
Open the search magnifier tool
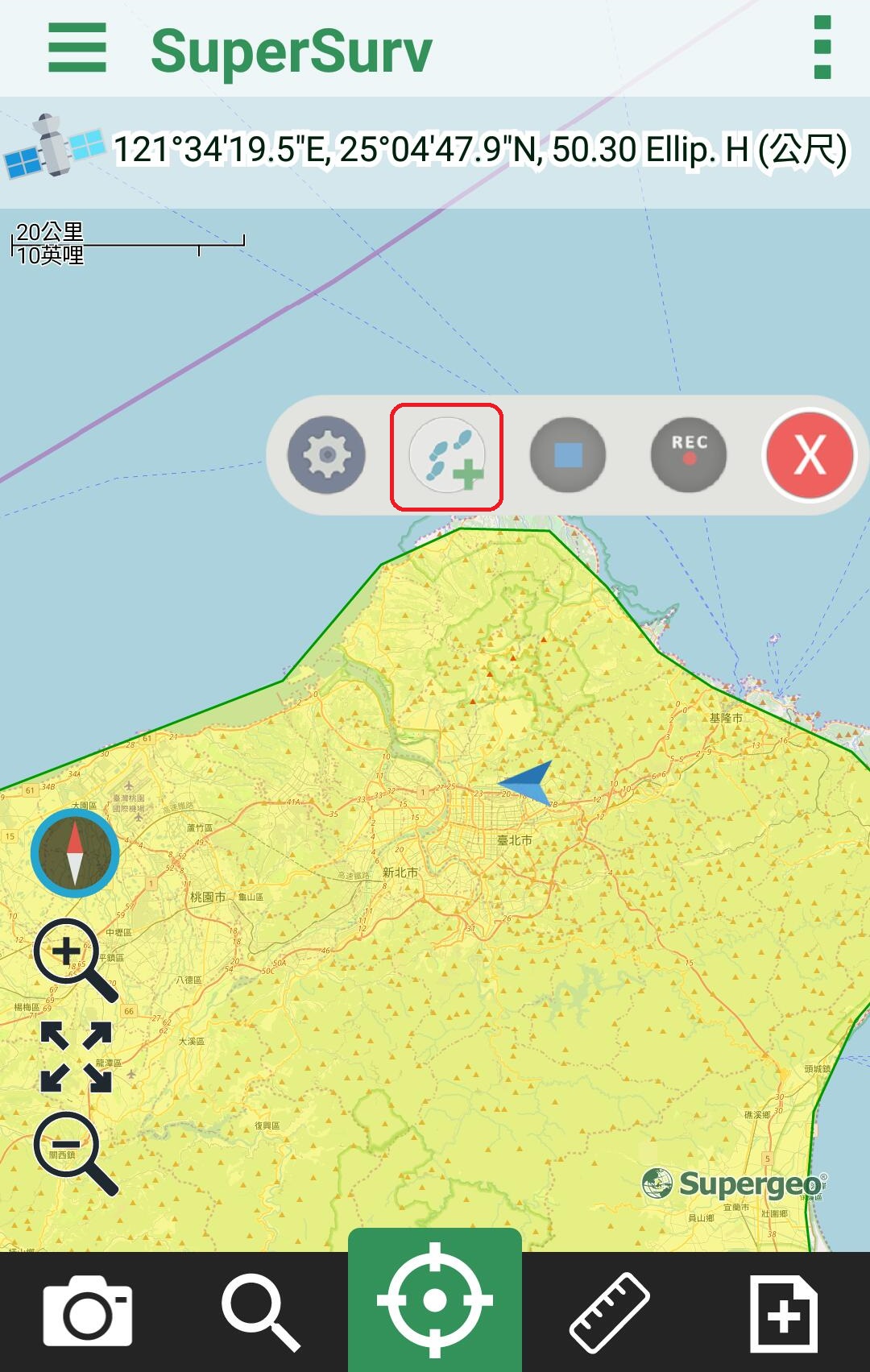260,1311
